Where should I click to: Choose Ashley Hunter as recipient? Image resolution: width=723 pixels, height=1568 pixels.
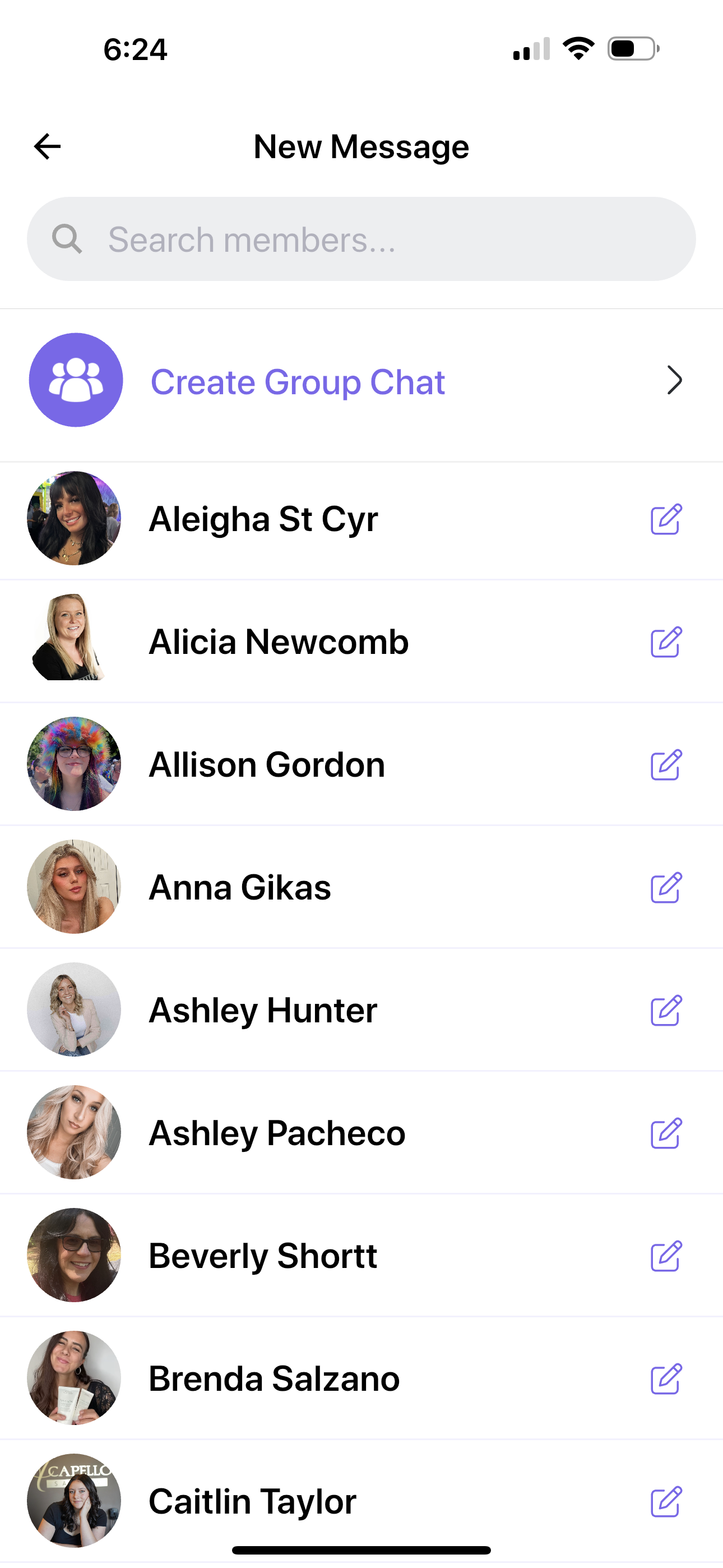pyautogui.click(x=263, y=1011)
